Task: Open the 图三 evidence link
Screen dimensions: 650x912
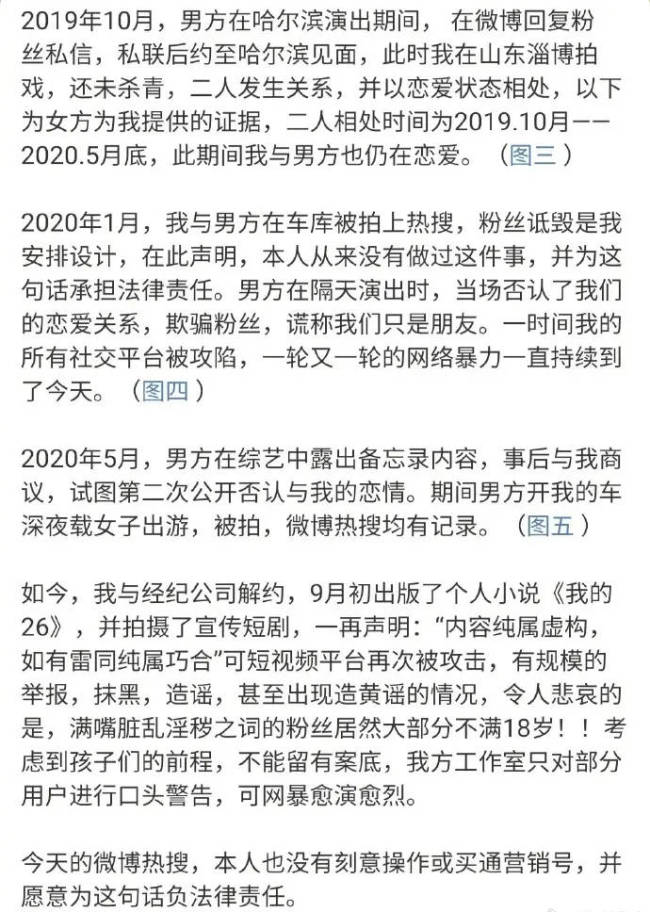Action: coord(533,156)
